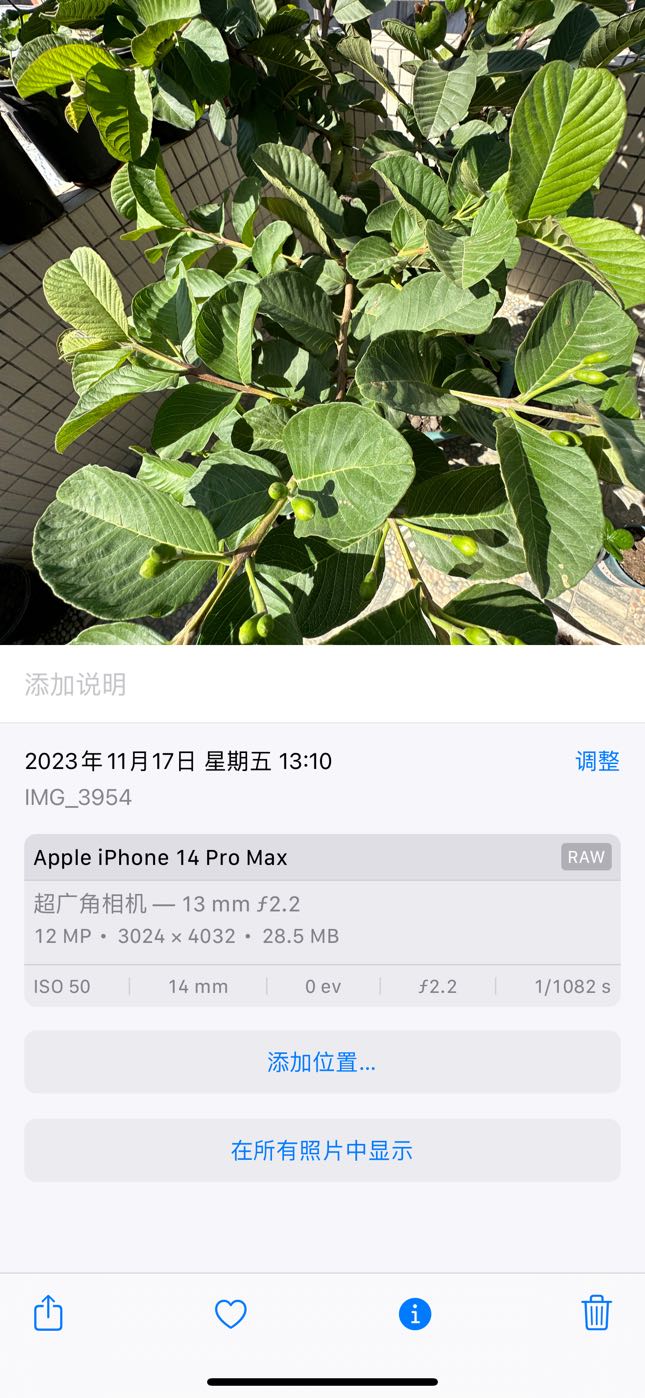The image size is (645, 1398).
Task: Share this photo
Action: 48,1312
